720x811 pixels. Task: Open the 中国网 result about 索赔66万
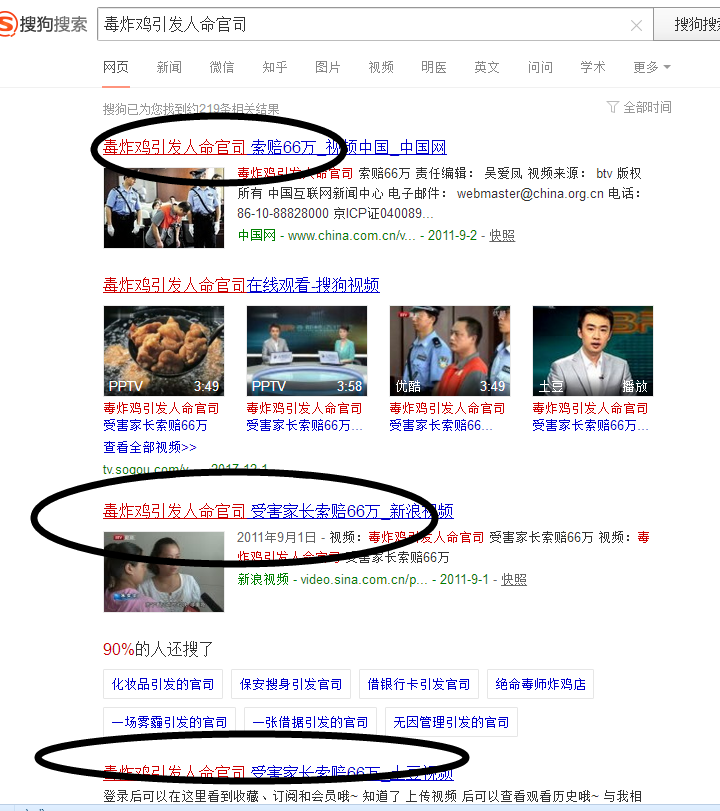pos(274,147)
